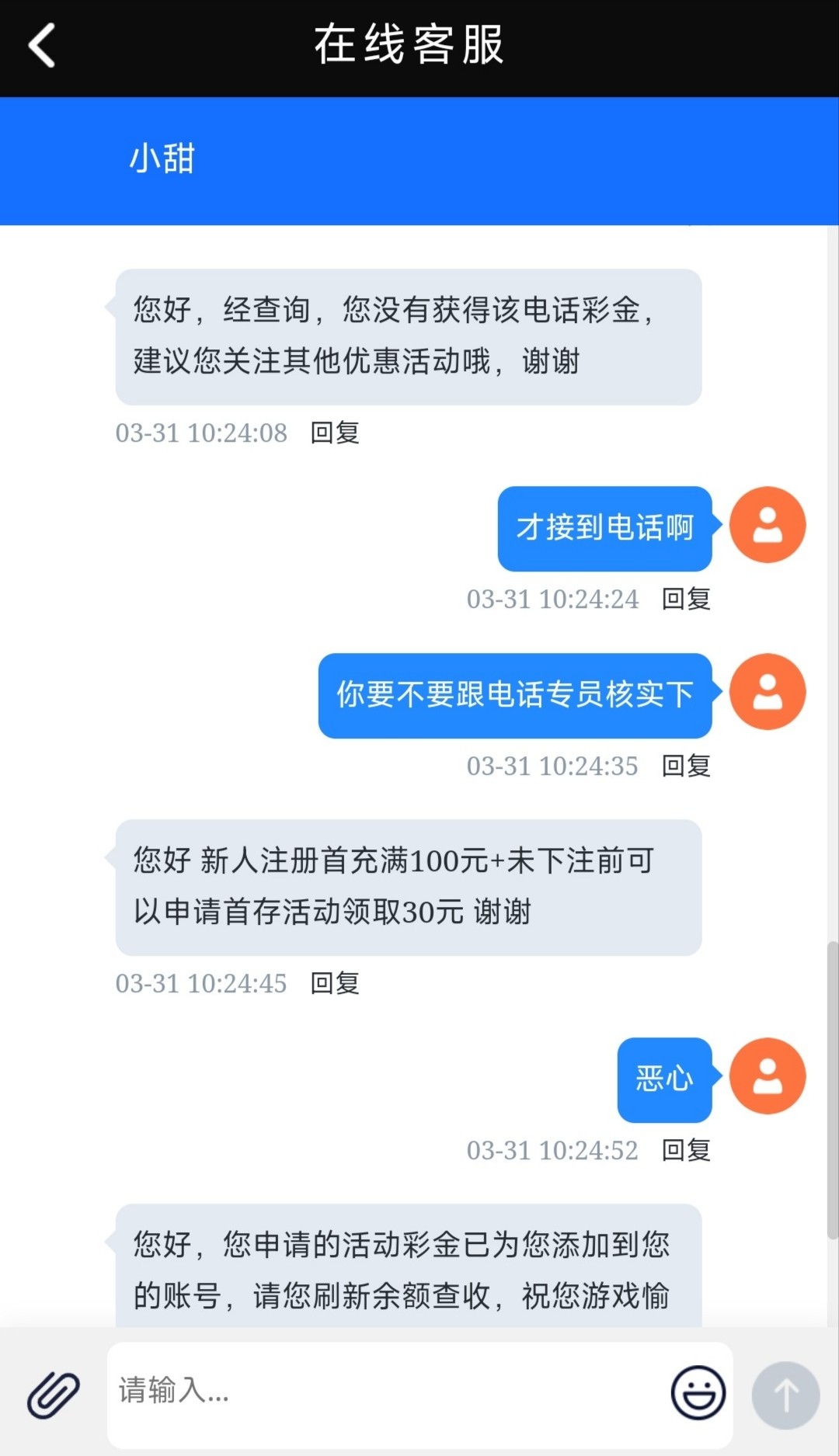The height and width of the screenshot is (1456, 839).
Task: Open the attachment paperclip icon
Action: (x=54, y=1395)
